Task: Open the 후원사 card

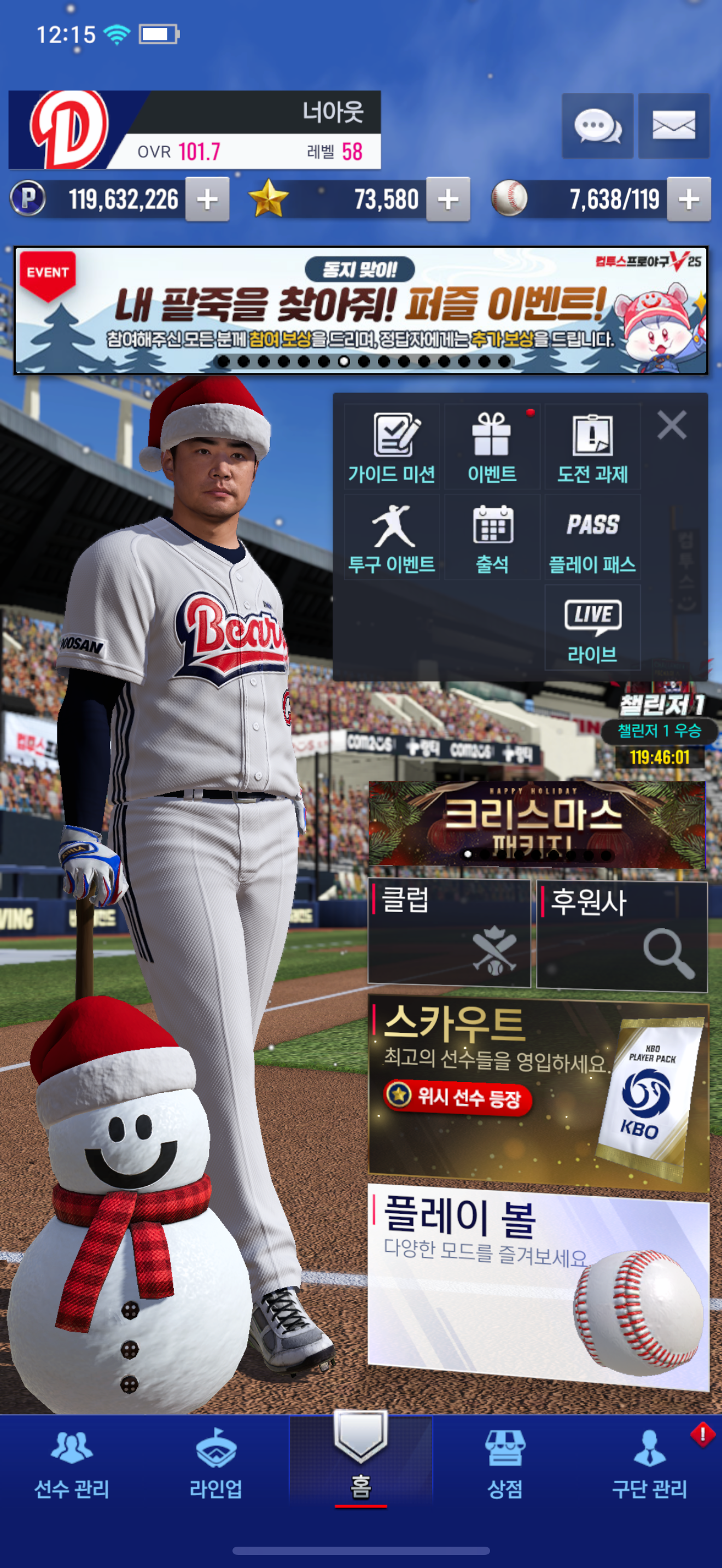Action: tap(621, 934)
